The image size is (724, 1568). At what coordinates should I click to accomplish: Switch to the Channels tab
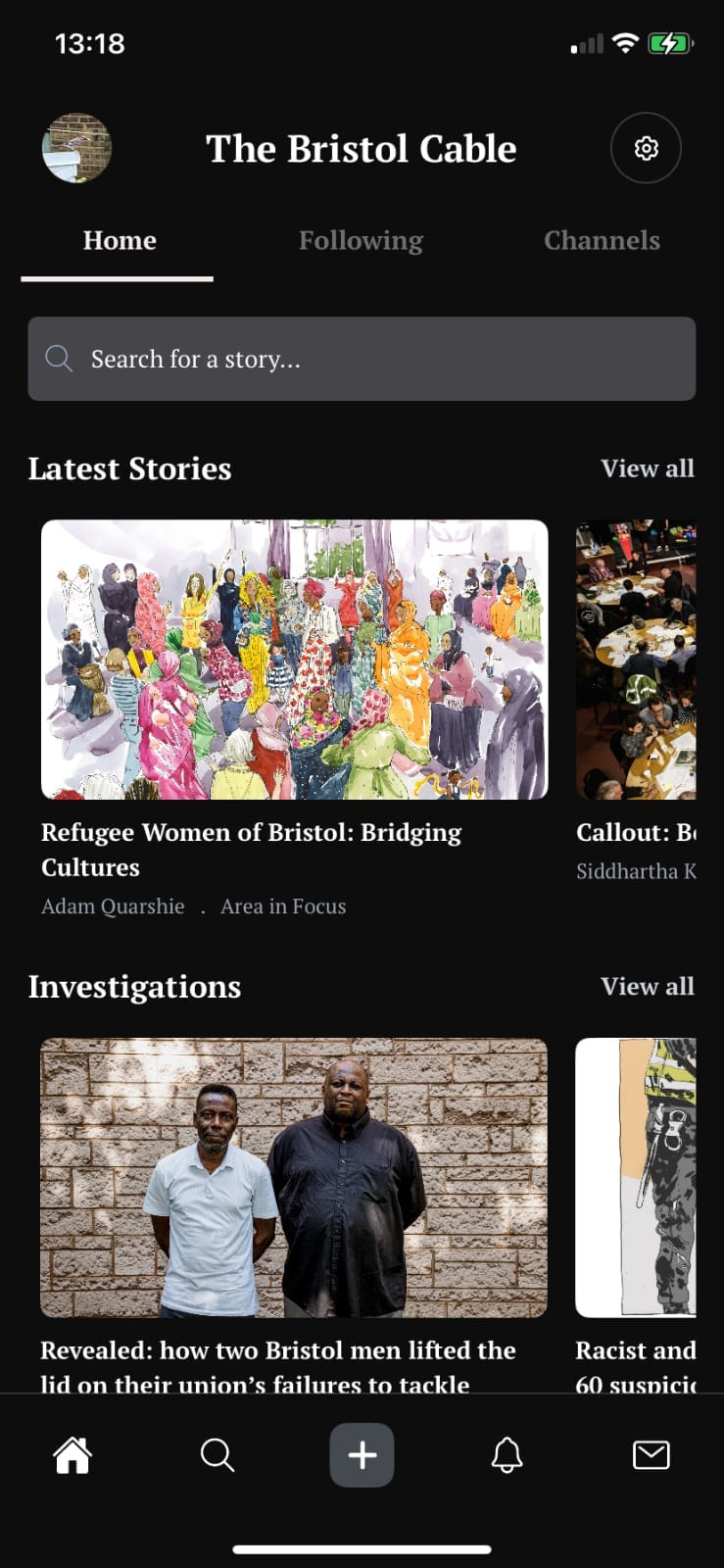click(602, 241)
